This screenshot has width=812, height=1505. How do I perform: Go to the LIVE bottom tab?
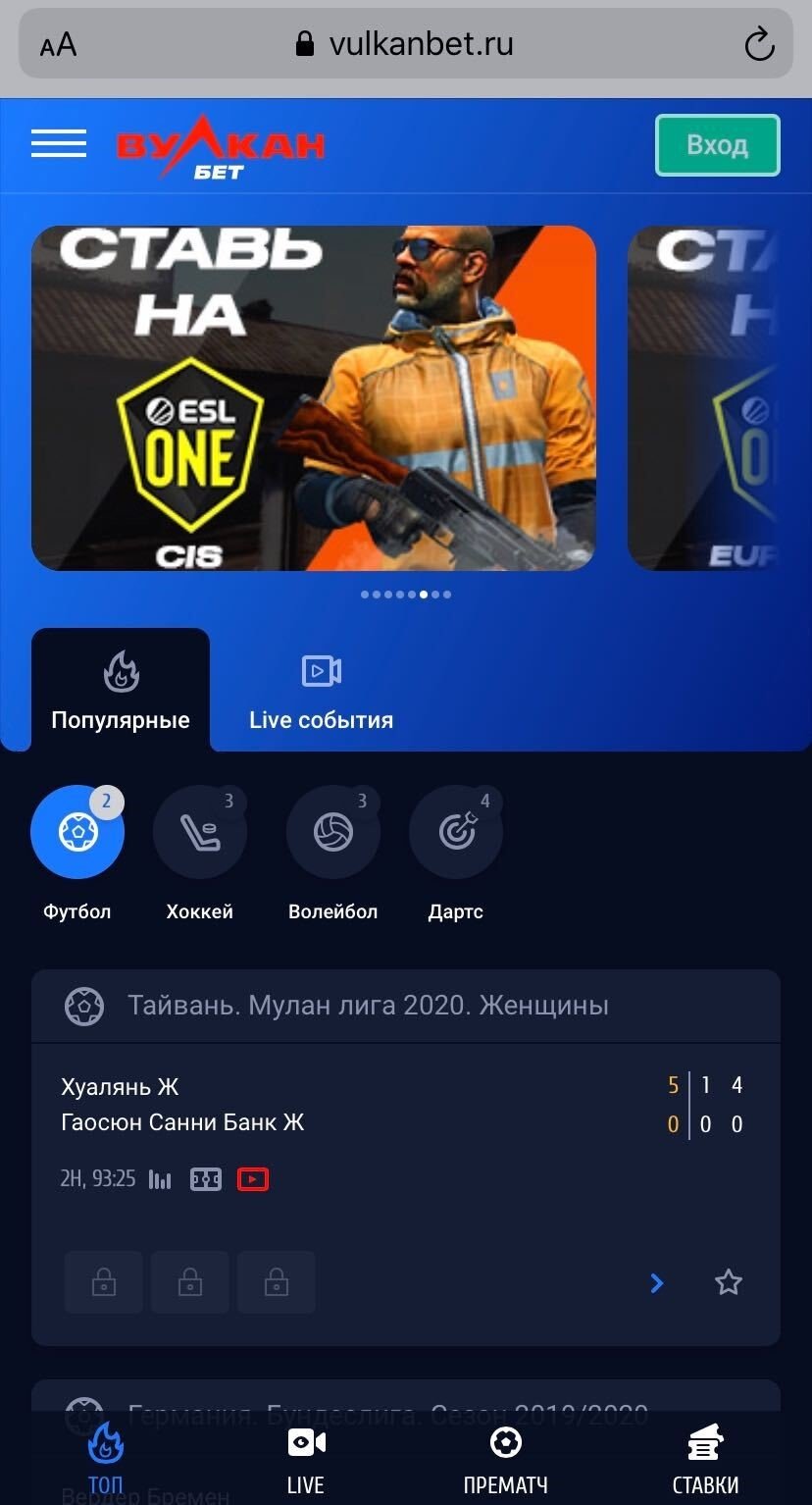[x=306, y=1460]
